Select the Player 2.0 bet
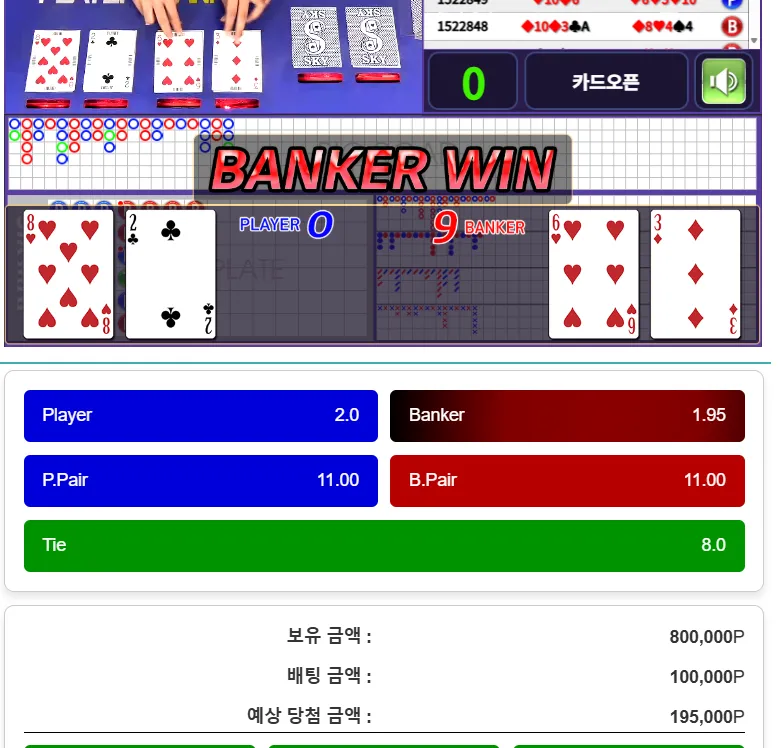 coord(201,416)
